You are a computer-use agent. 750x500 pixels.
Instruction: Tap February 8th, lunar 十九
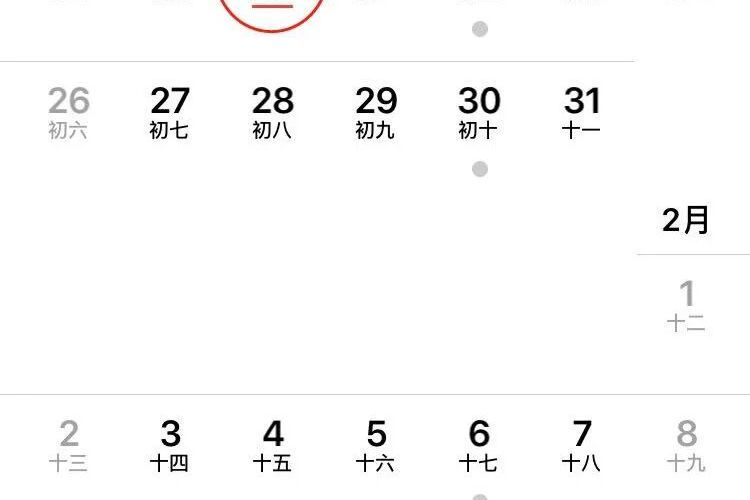click(x=687, y=445)
